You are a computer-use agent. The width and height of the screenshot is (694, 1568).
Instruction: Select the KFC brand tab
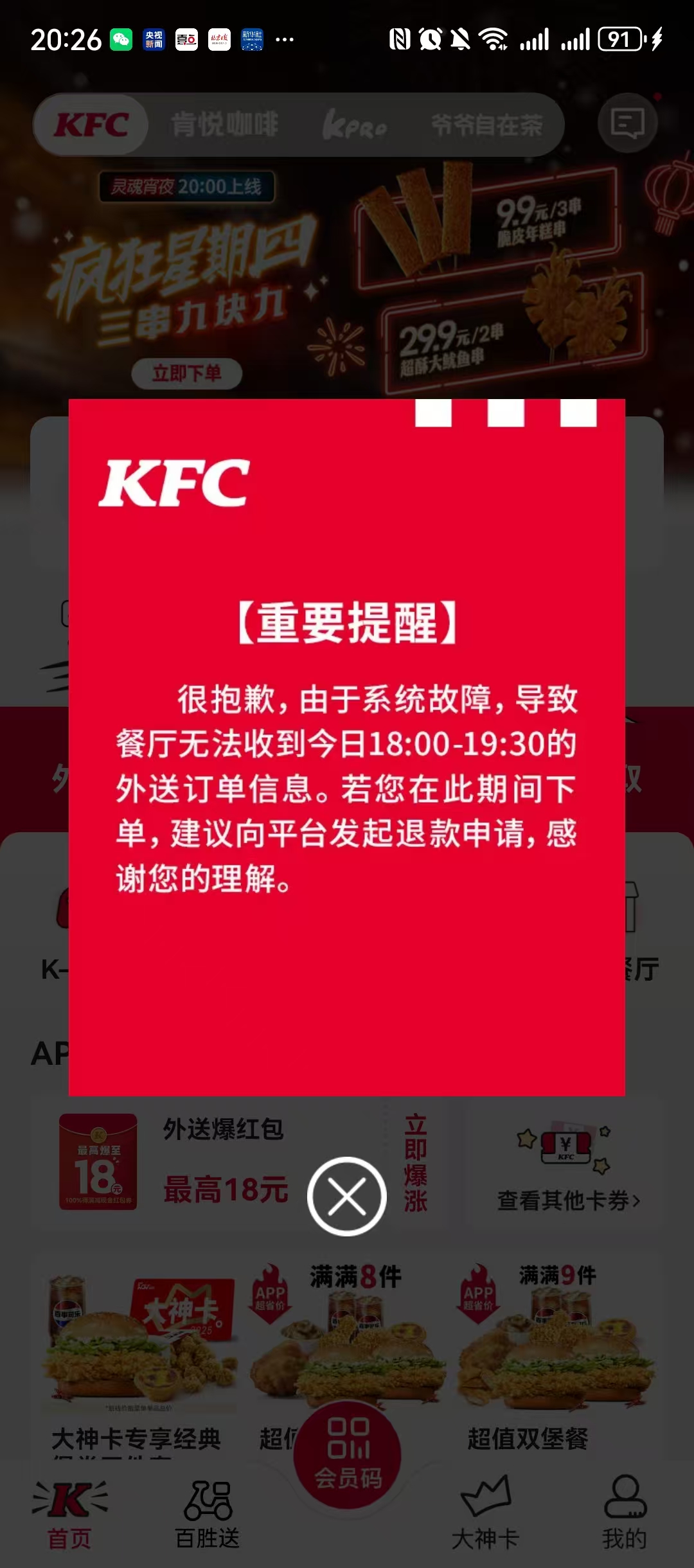pyautogui.click(x=91, y=125)
